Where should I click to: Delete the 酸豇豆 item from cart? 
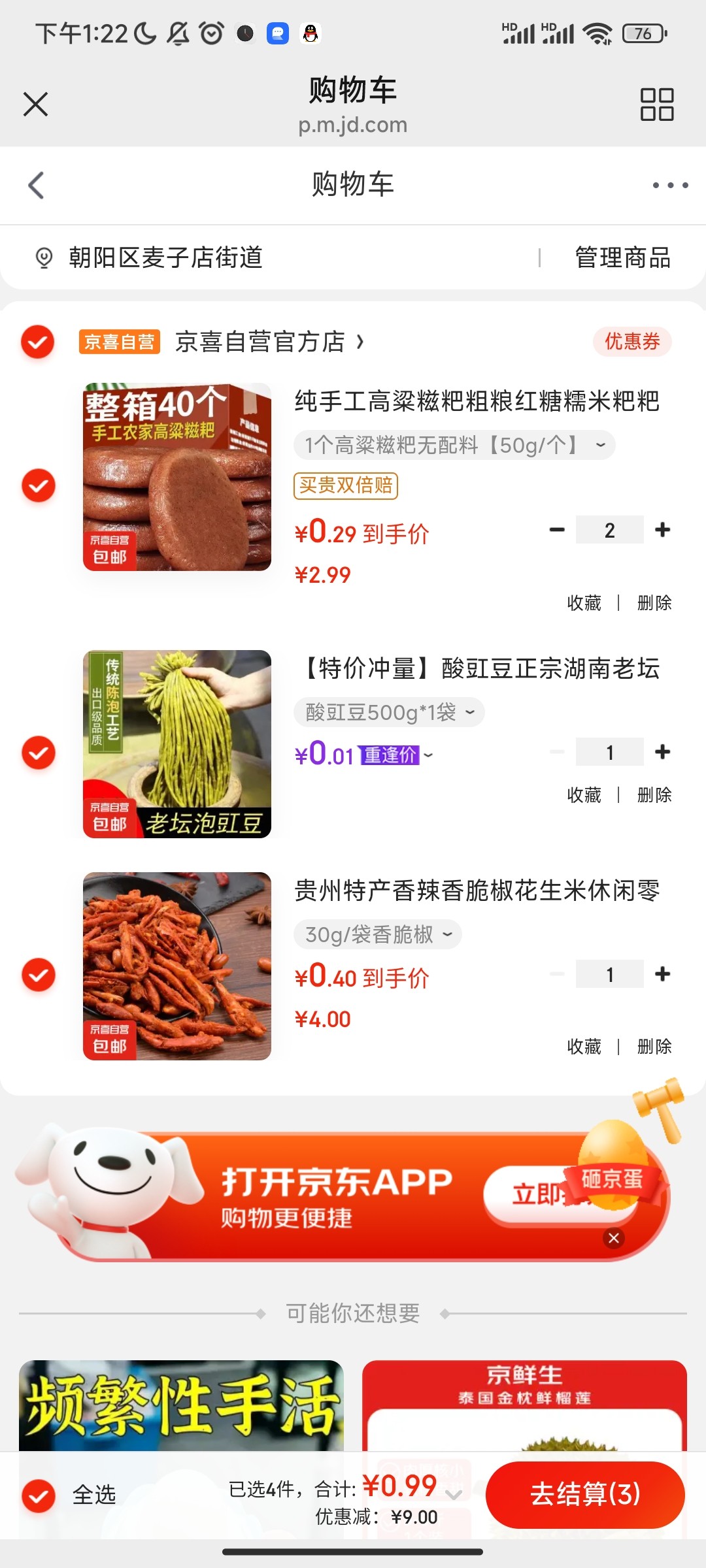(654, 795)
